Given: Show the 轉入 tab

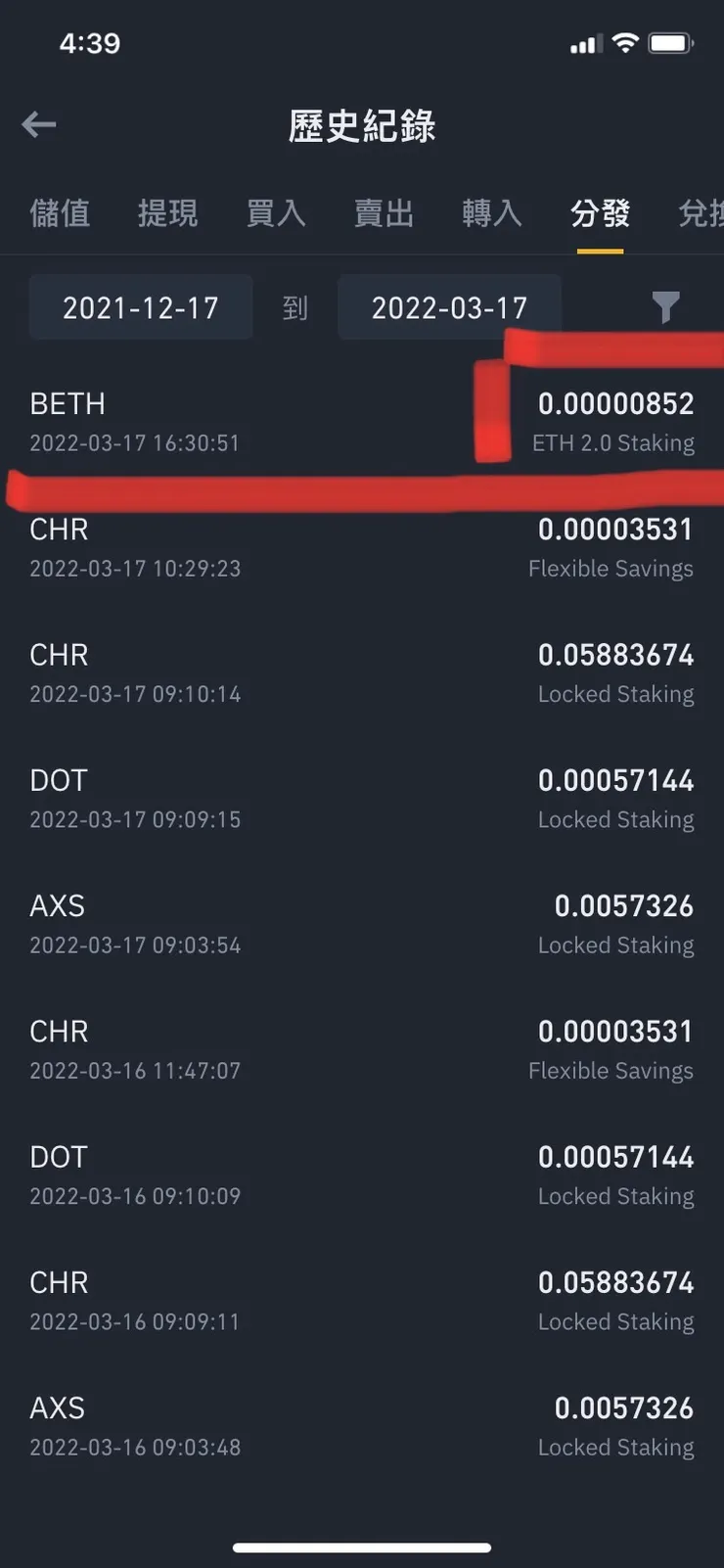Looking at the screenshot, I should pyautogui.click(x=491, y=212).
